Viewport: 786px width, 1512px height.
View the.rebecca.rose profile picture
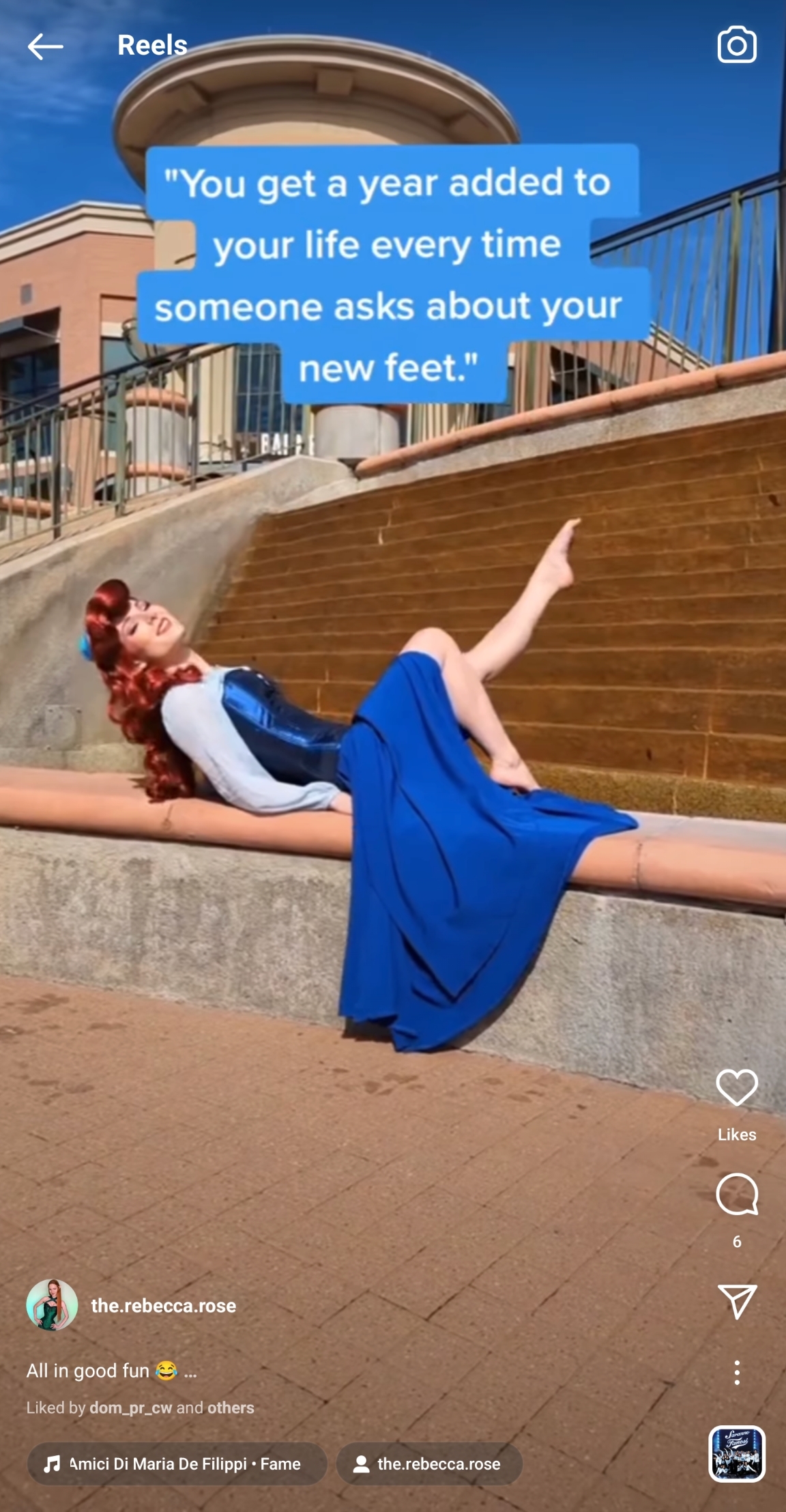(x=52, y=1305)
